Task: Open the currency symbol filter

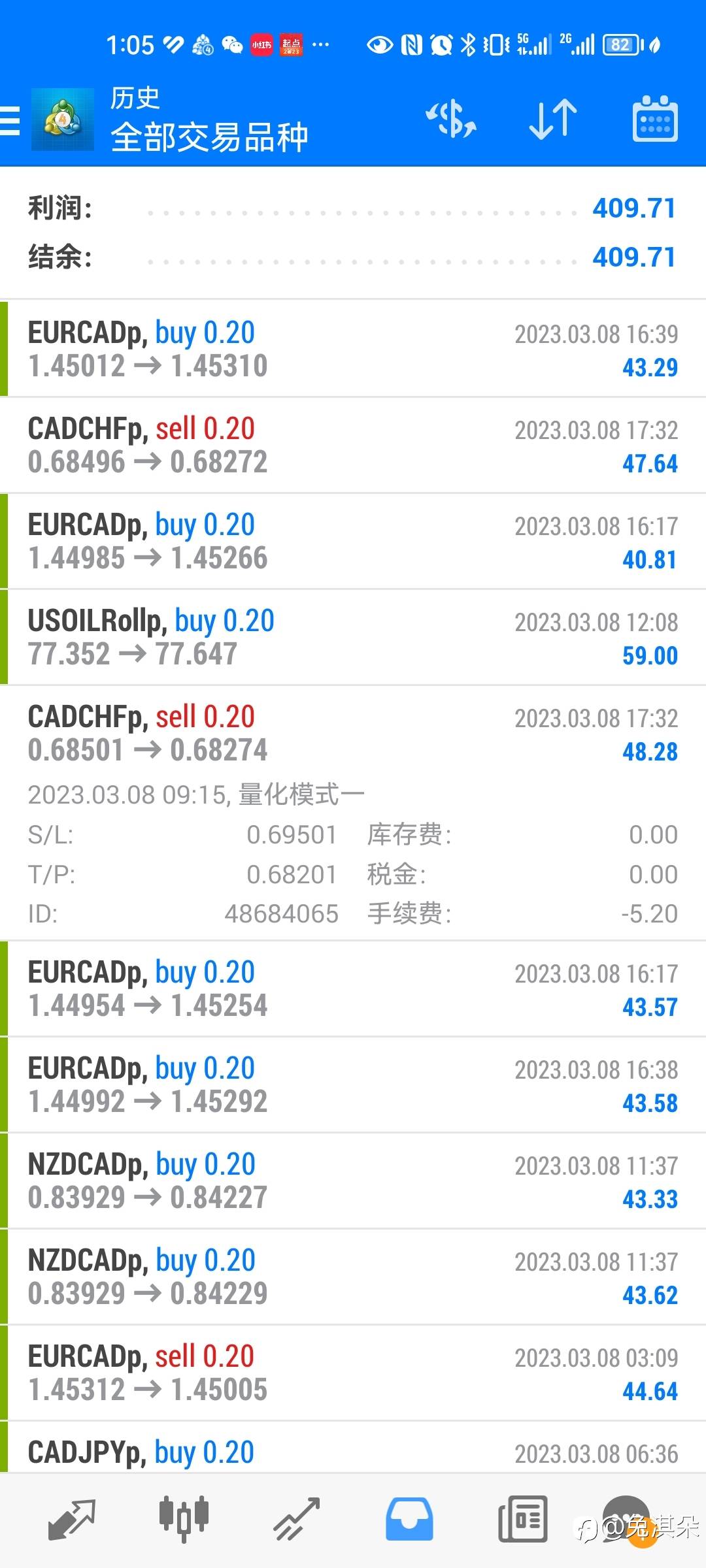Action: (451, 120)
